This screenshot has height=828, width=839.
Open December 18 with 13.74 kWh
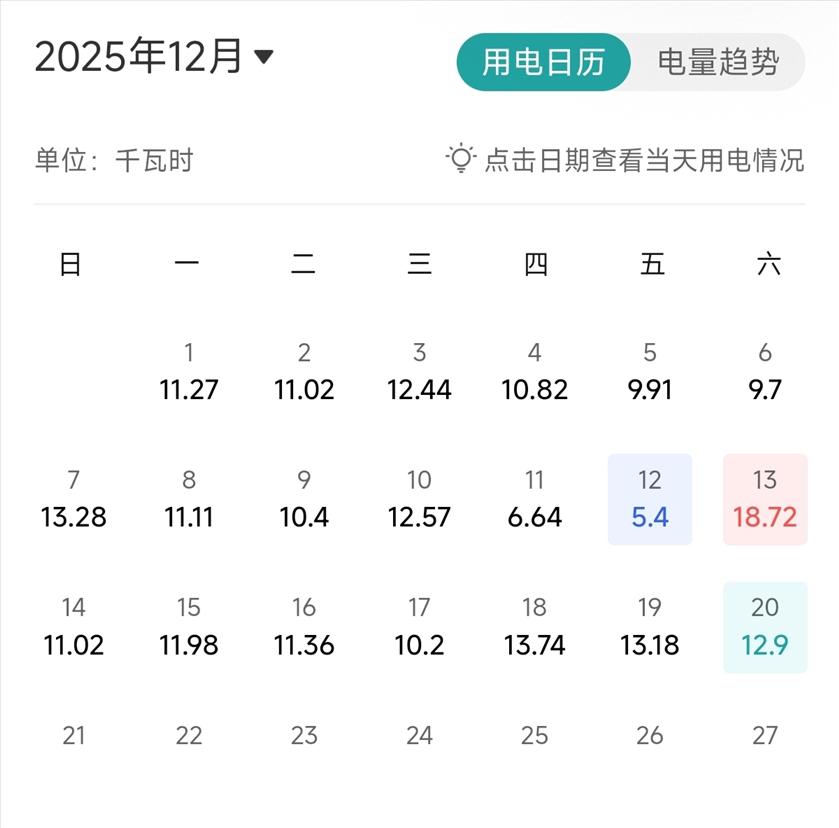pyautogui.click(x=535, y=626)
